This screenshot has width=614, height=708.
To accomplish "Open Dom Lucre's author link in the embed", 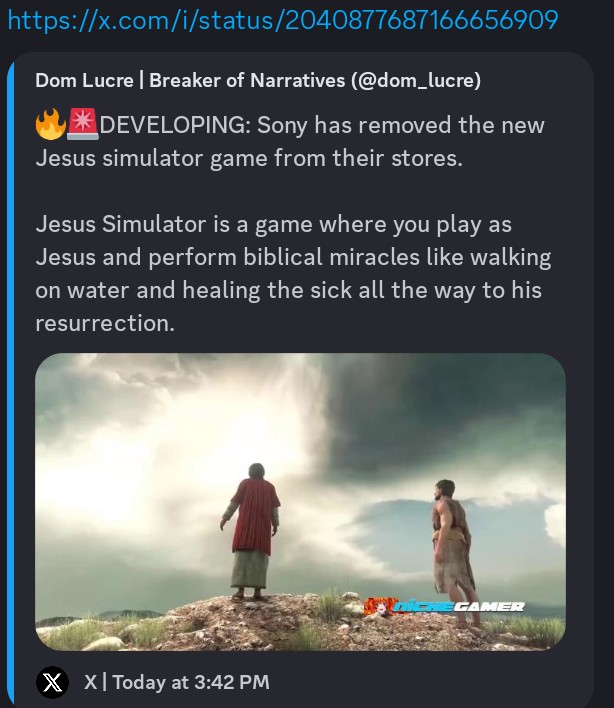I will (258, 80).
